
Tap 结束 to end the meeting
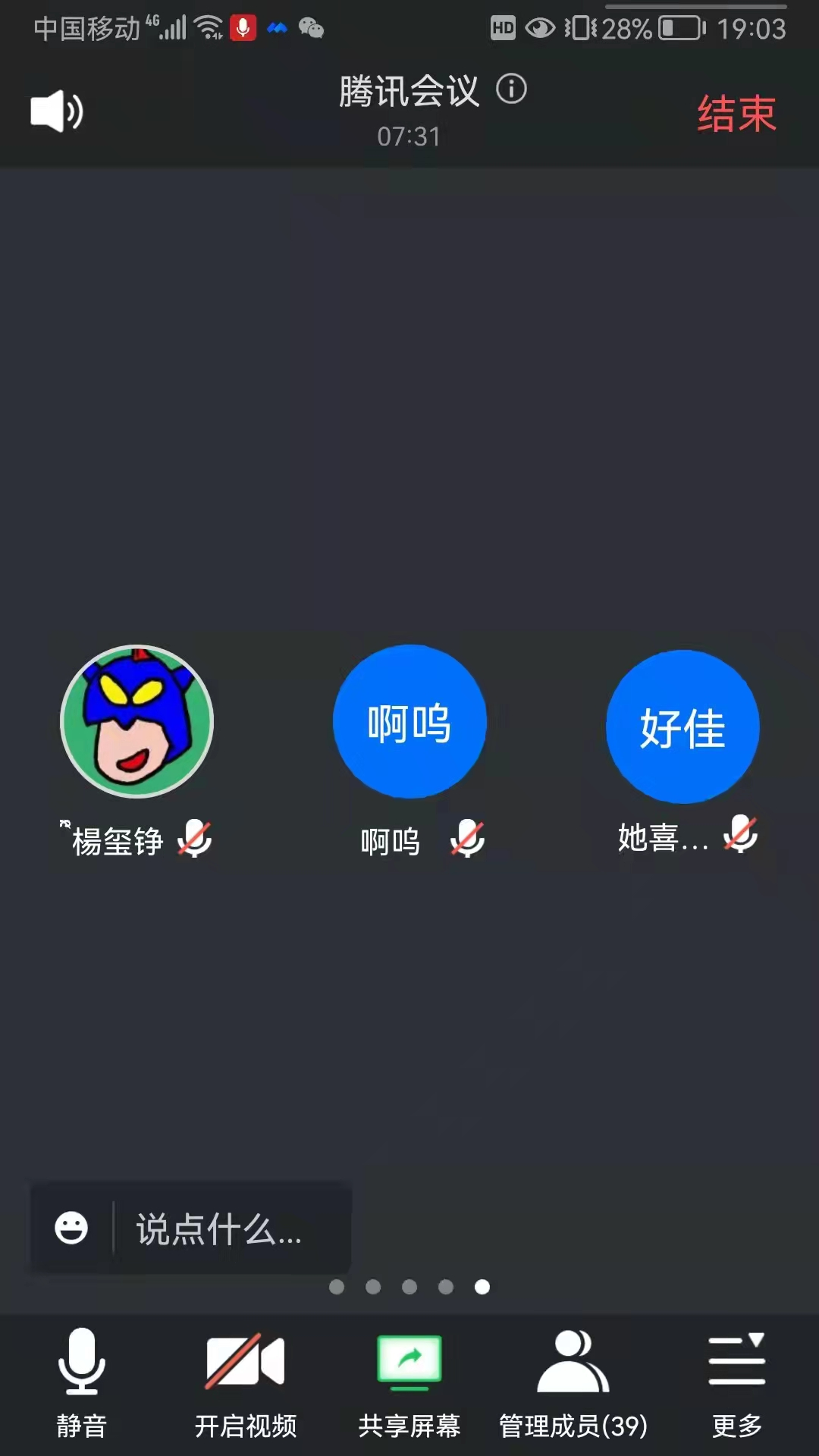point(736,114)
